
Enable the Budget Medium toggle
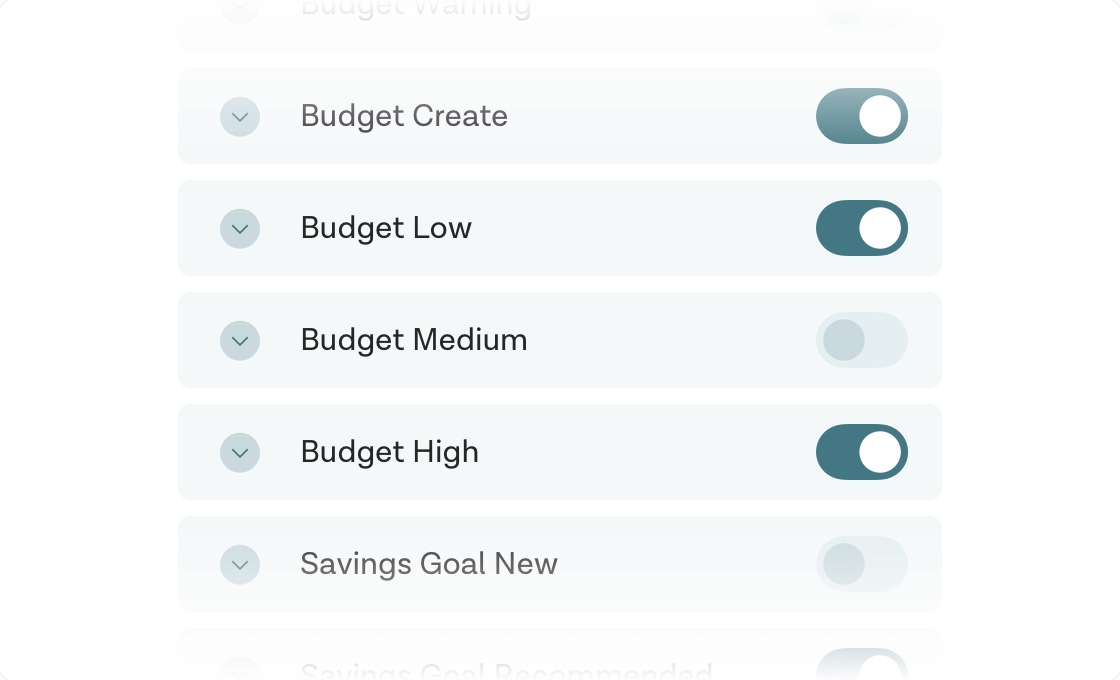tap(861, 340)
